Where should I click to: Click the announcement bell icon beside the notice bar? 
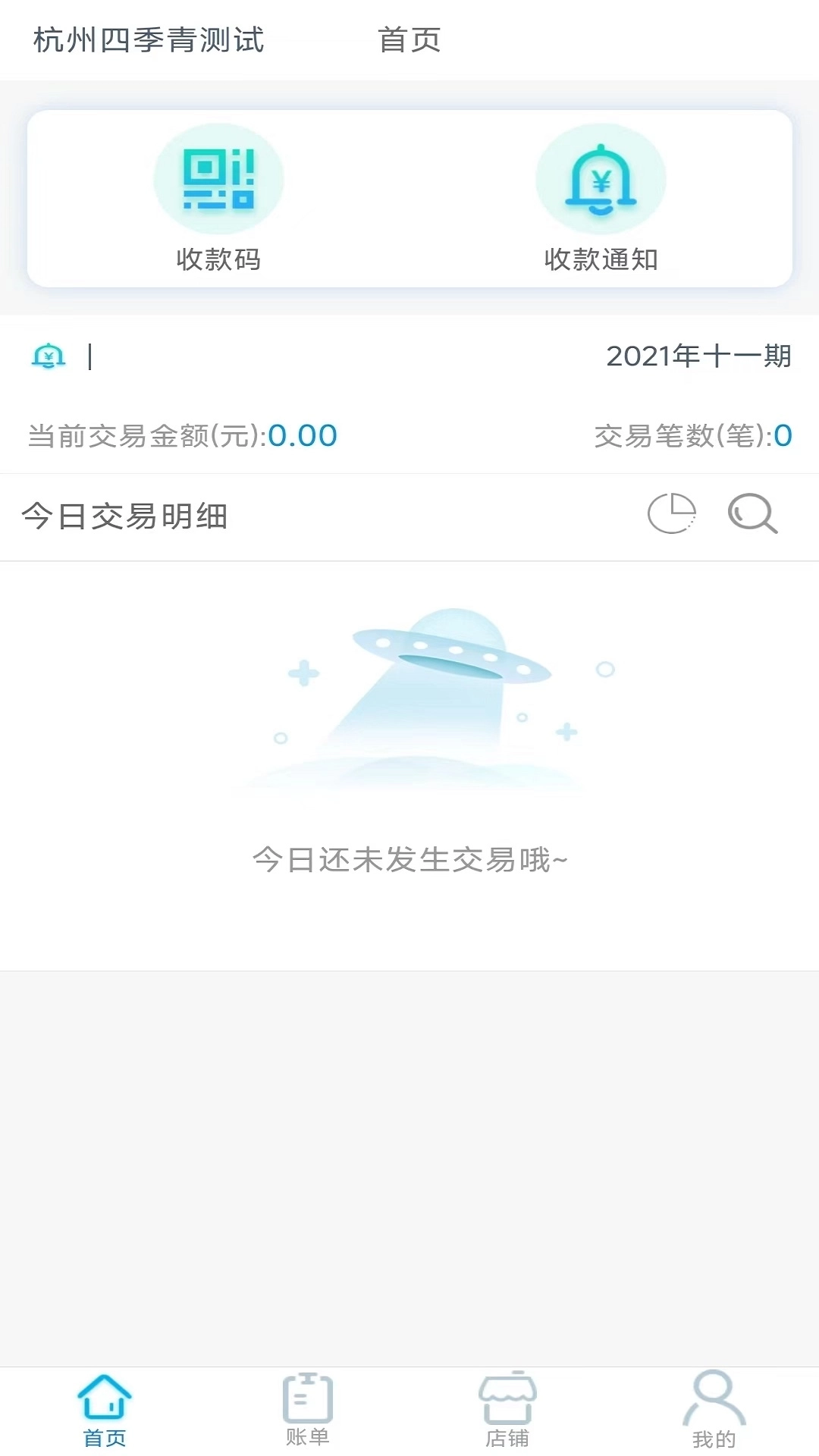point(47,355)
